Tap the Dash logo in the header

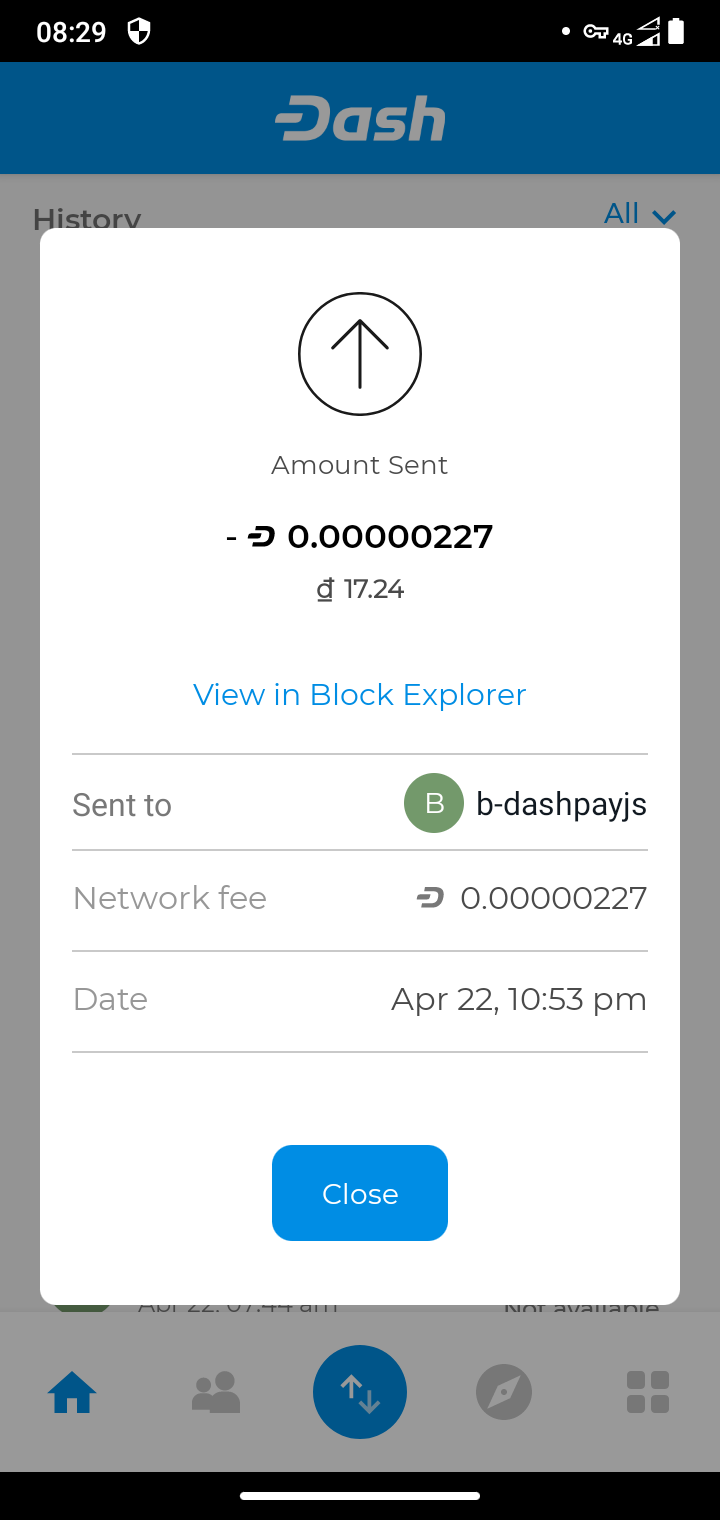point(359,117)
